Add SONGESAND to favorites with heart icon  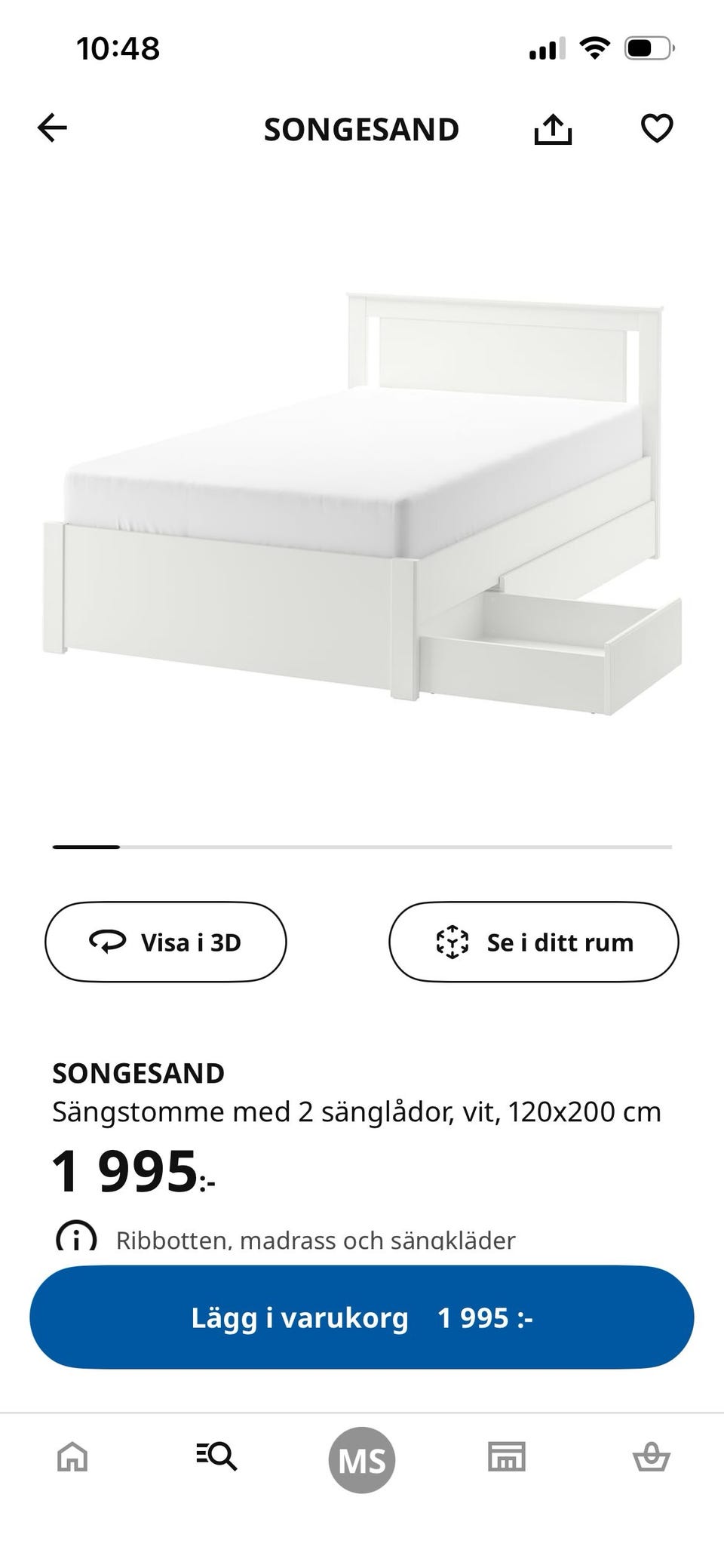pyautogui.click(x=656, y=128)
